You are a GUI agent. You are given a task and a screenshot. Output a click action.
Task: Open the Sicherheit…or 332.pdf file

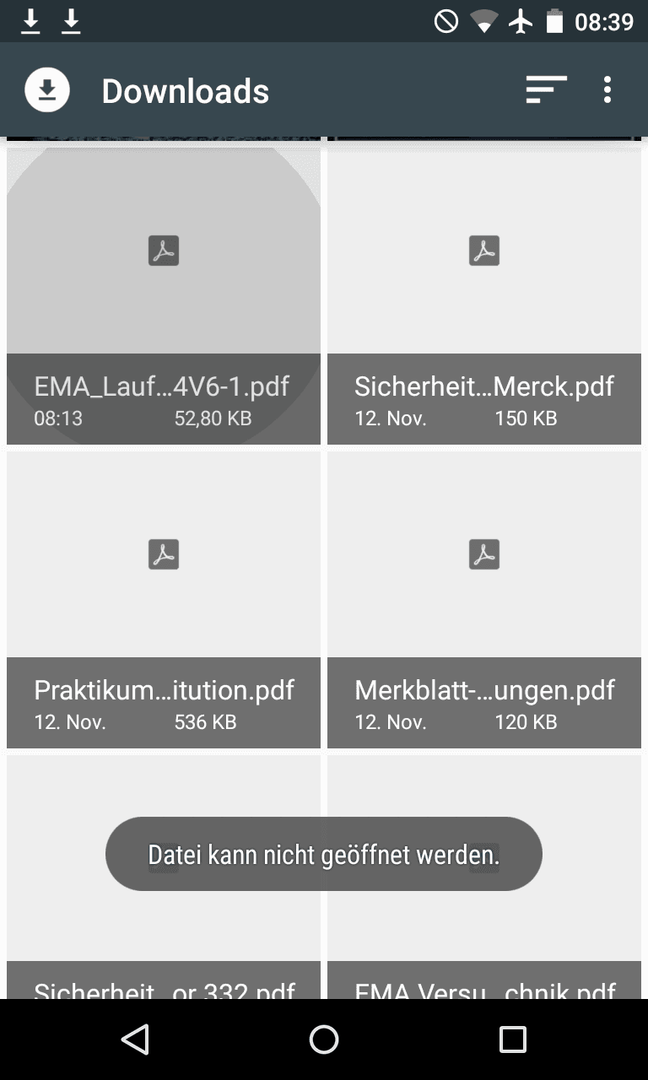[164, 877]
